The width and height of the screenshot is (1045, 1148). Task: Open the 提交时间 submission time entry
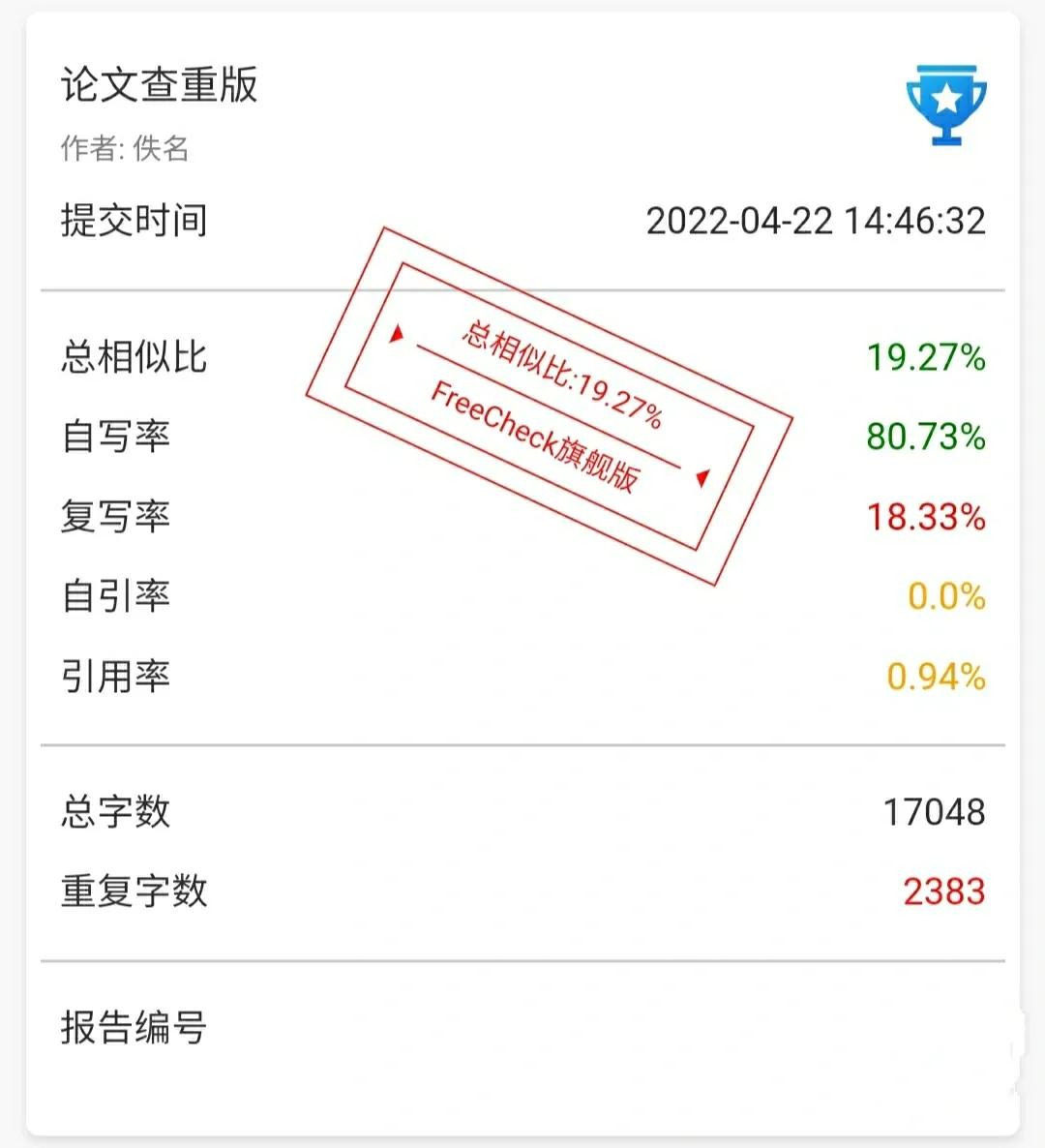133,222
